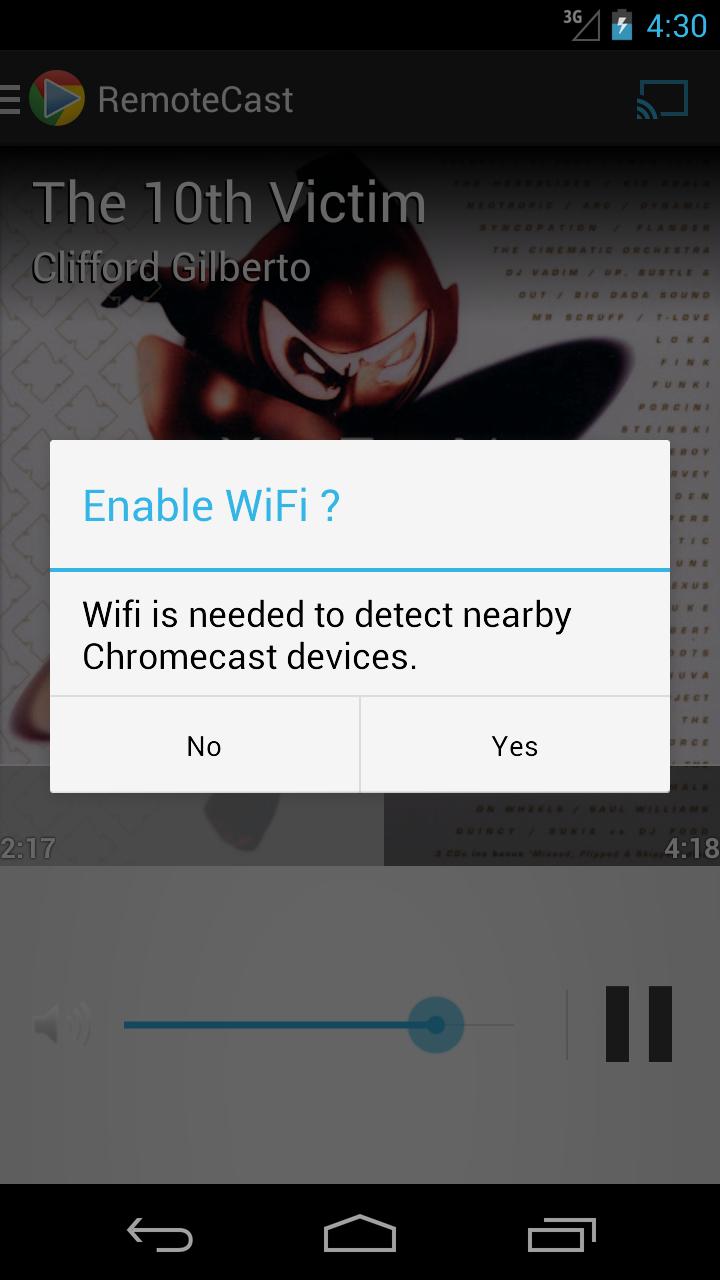Decline enabling WiFi with No
The image size is (720, 1280).
click(x=204, y=745)
